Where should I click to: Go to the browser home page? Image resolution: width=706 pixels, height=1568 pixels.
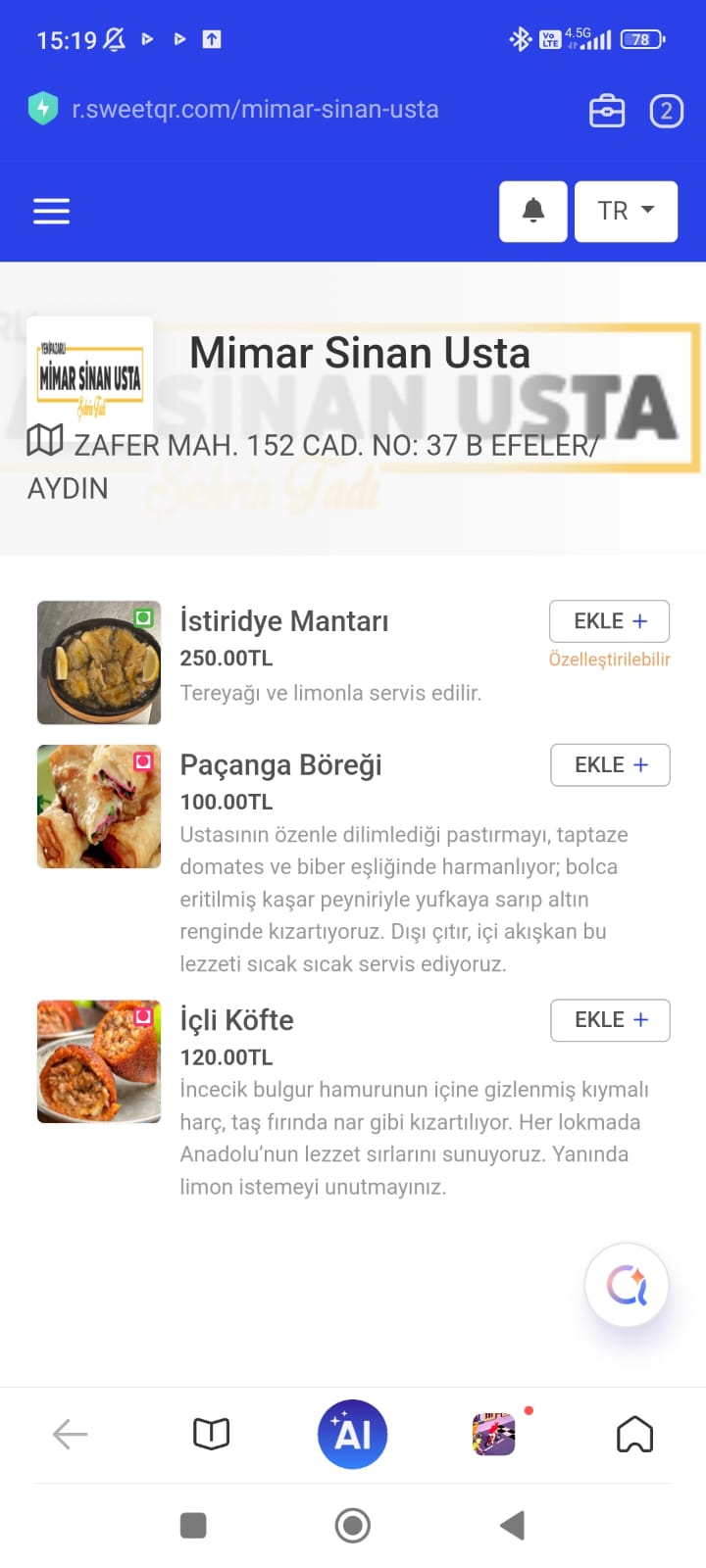(x=634, y=1435)
